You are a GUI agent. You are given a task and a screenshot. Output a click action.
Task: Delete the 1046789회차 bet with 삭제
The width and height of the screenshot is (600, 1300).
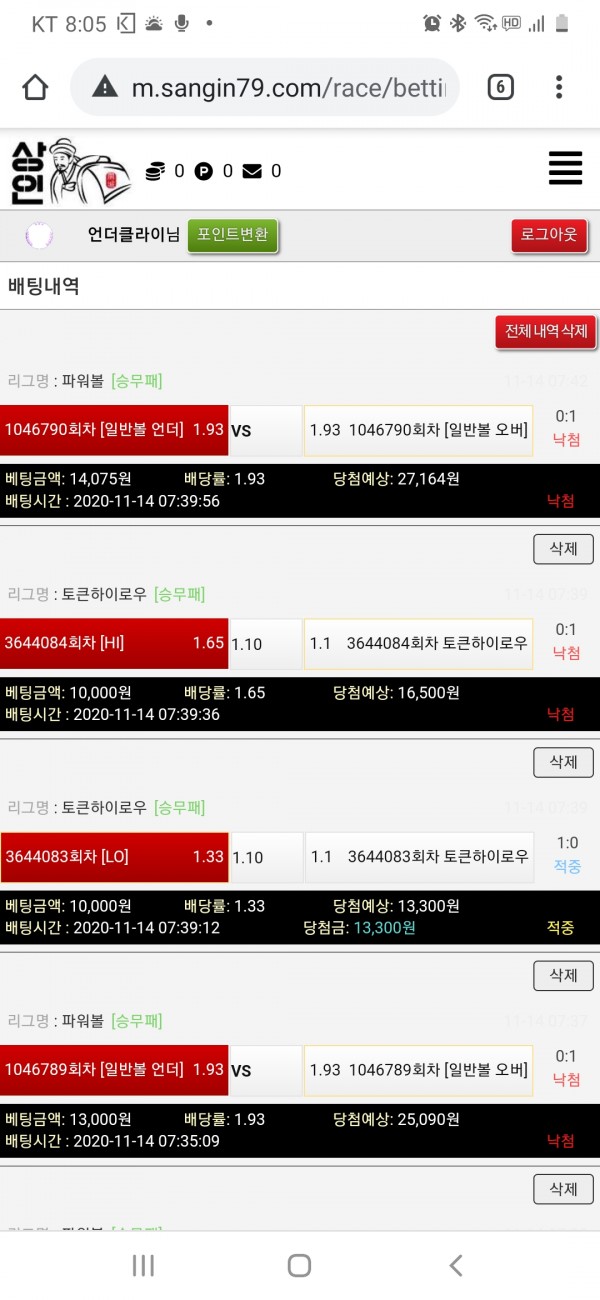pos(563,1188)
